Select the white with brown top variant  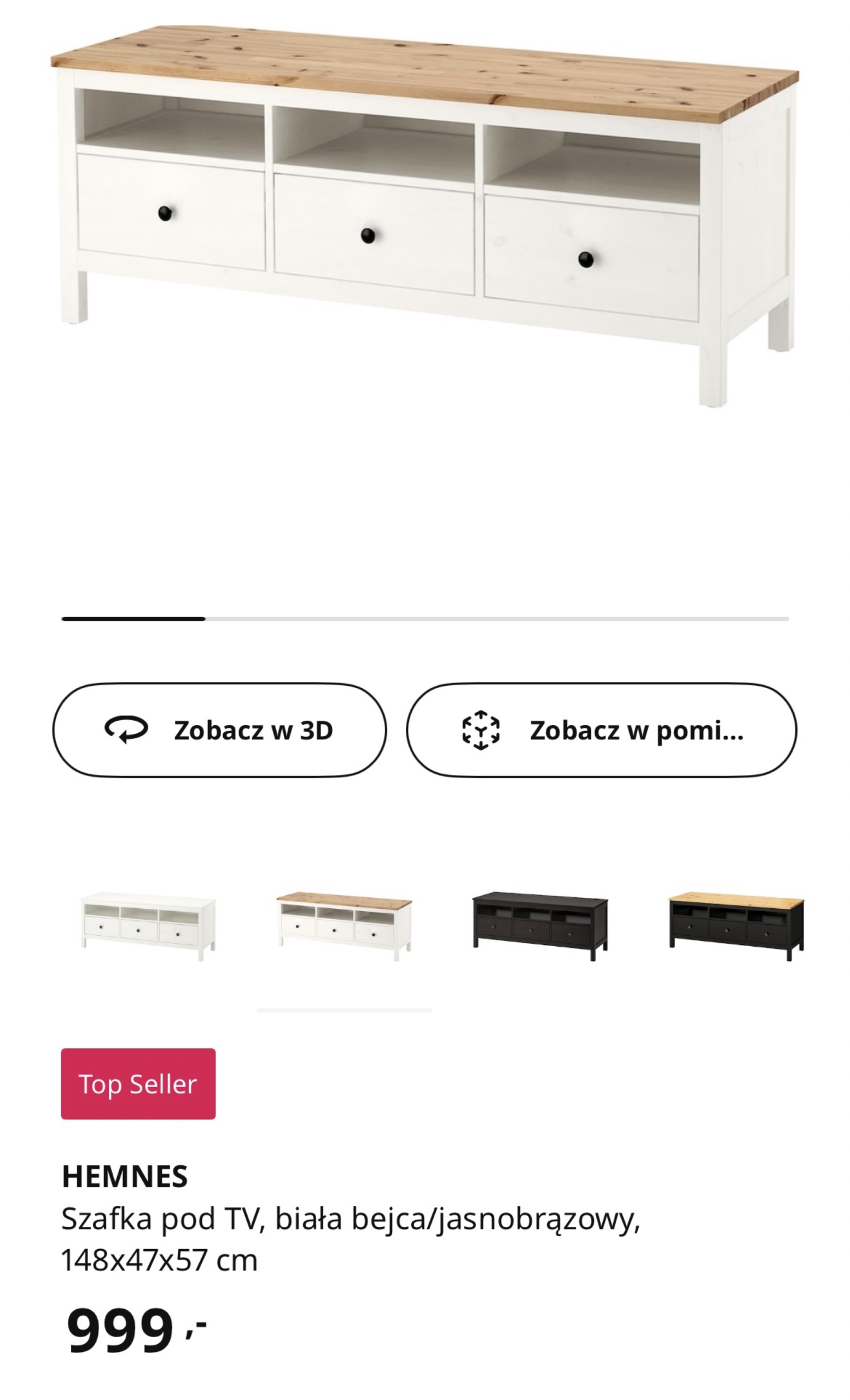point(344,926)
